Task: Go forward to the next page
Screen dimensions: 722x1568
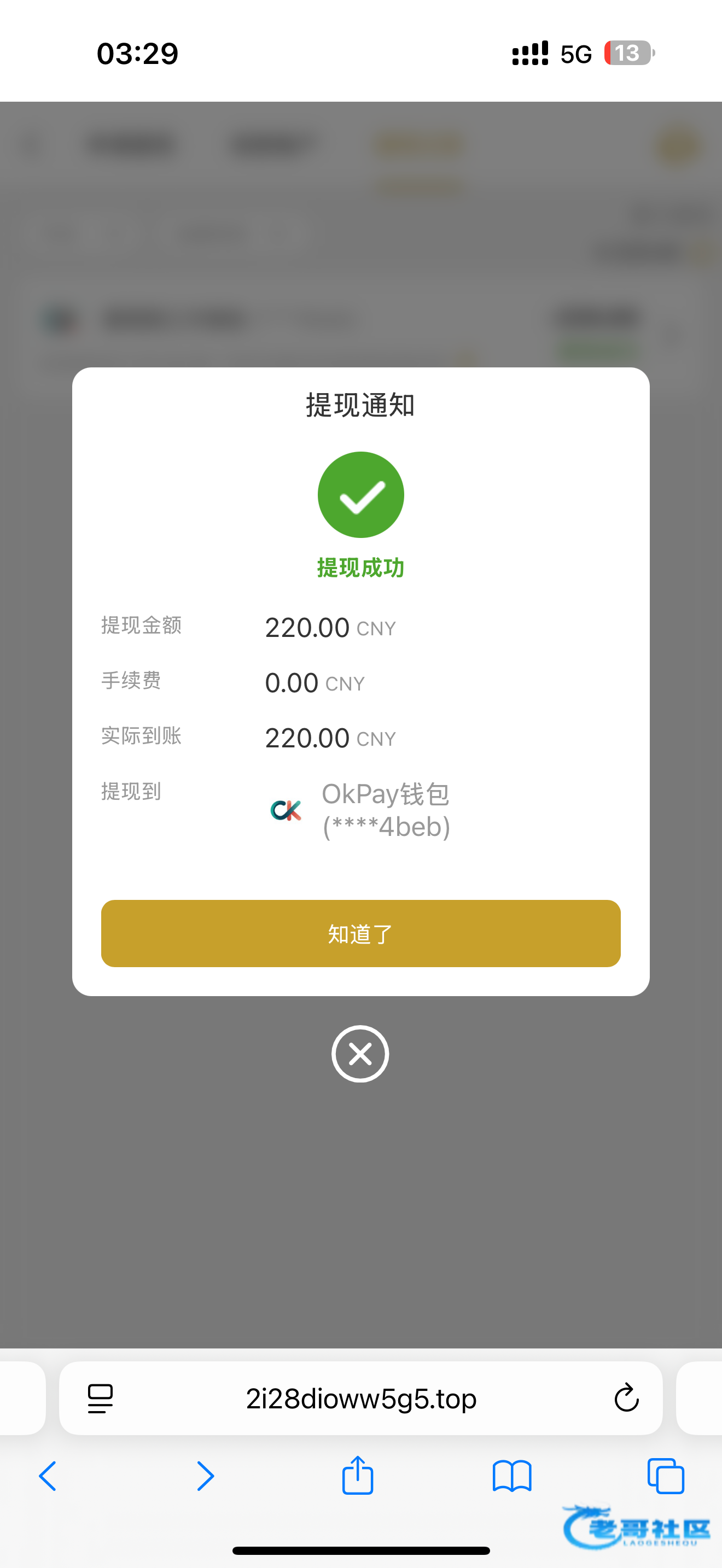Action: (205, 1476)
